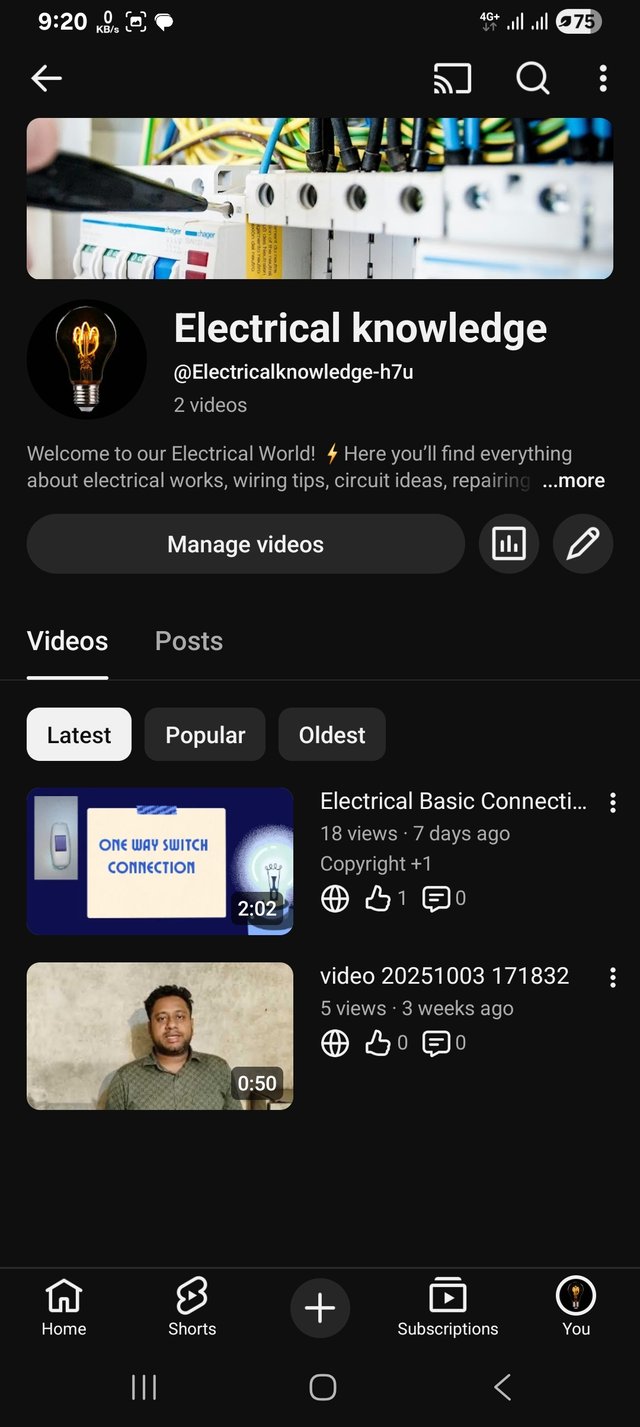Switch to the Shorts tab
The image size is (640, 1427).
coord(192,1307)
